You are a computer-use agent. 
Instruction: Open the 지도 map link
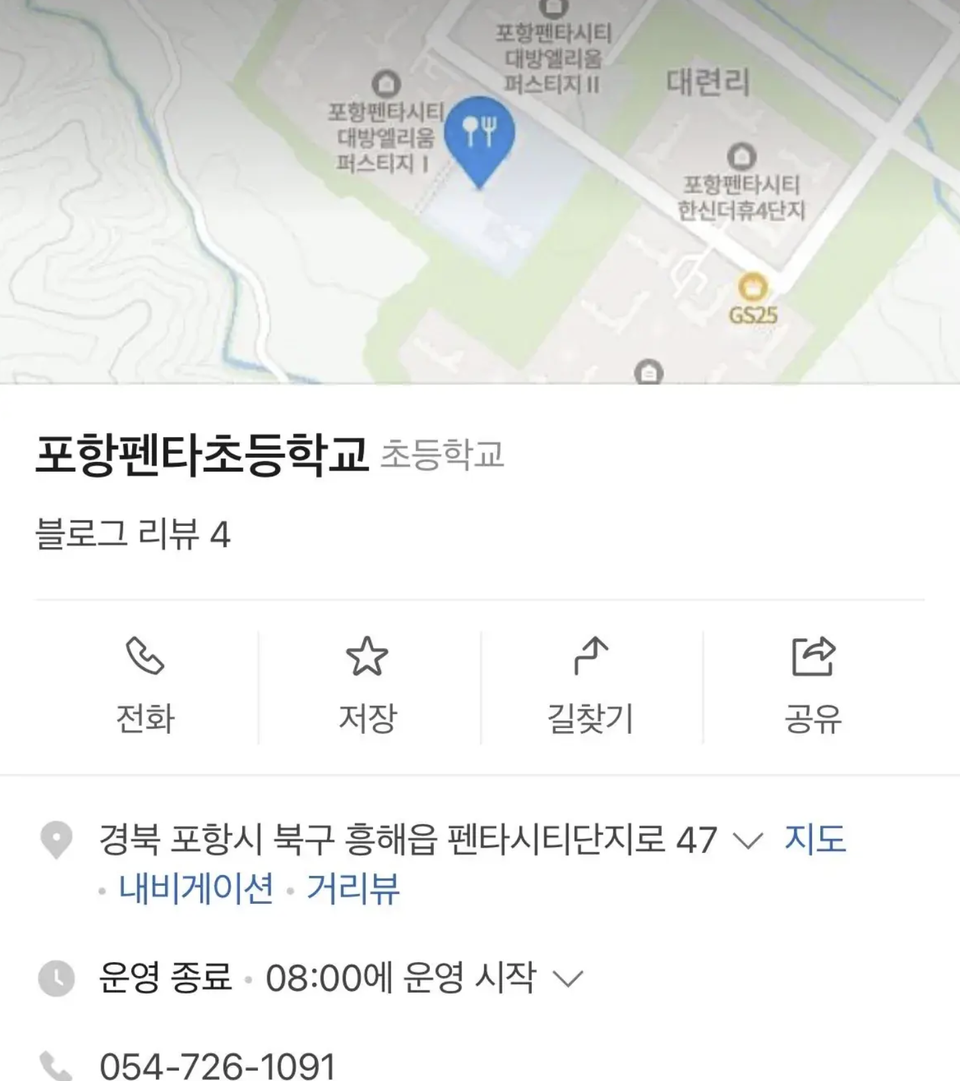click(x=815, y=838)
